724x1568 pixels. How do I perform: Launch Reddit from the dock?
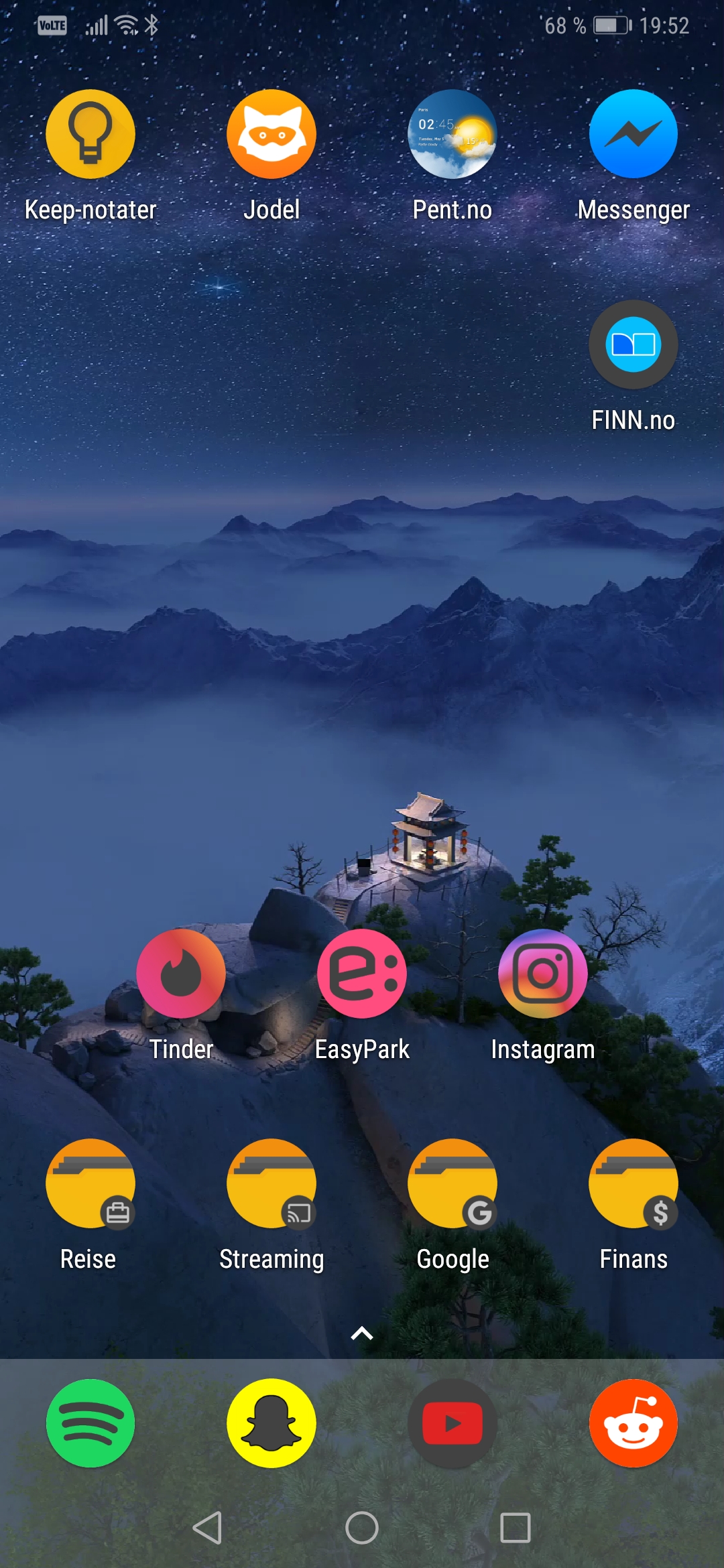[x=633, y=1423]
